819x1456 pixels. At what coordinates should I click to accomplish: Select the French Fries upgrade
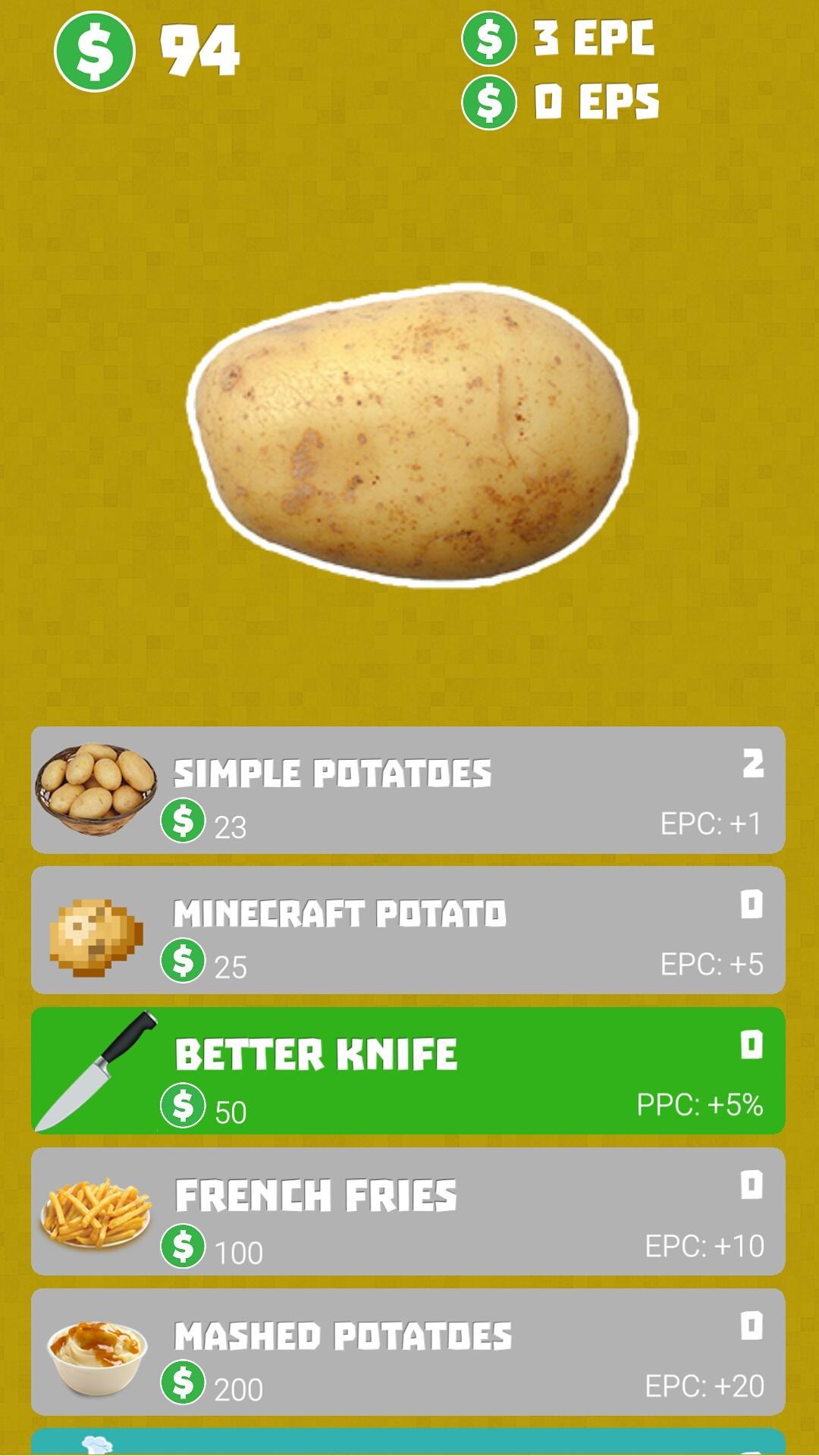pos(408,1211)
